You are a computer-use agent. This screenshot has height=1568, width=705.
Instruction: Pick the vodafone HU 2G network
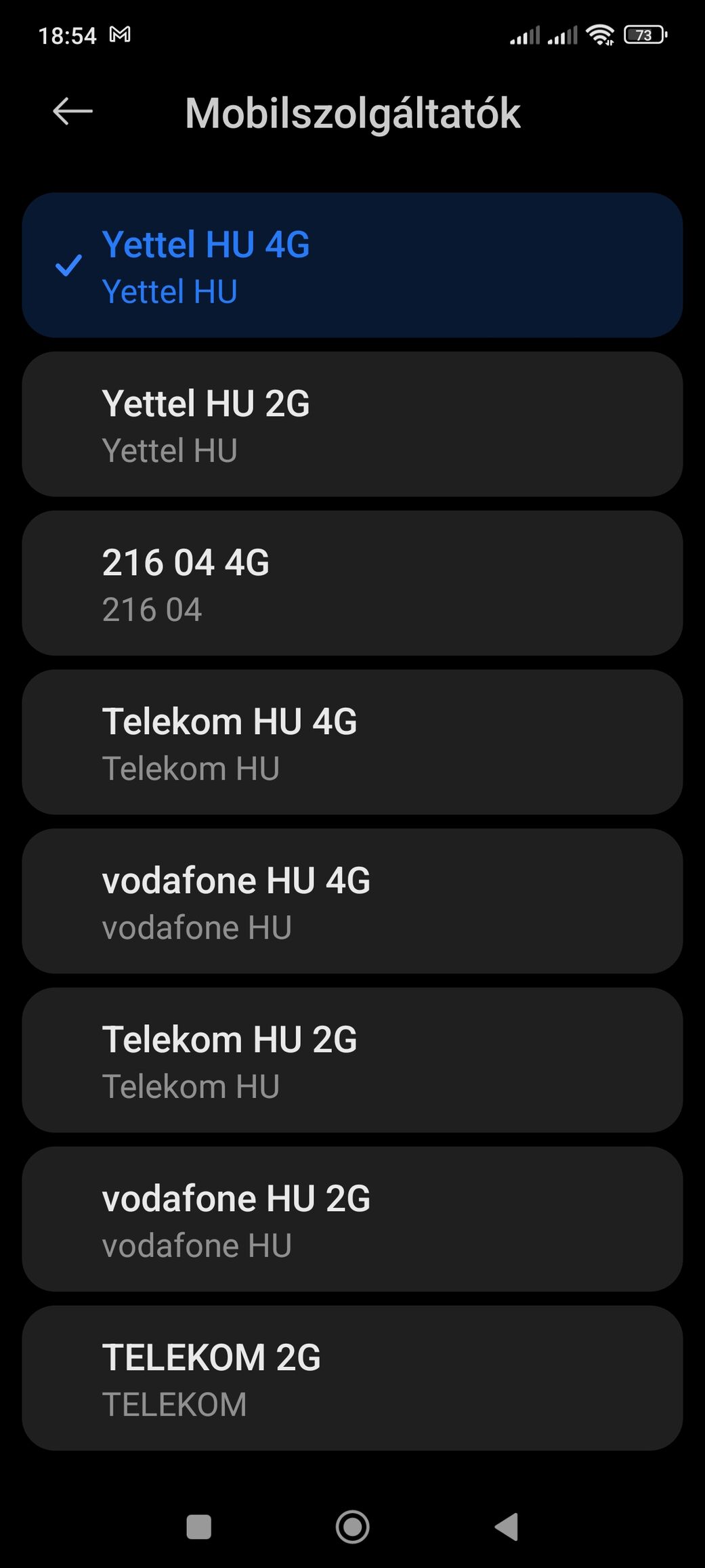click(352, 1219)
